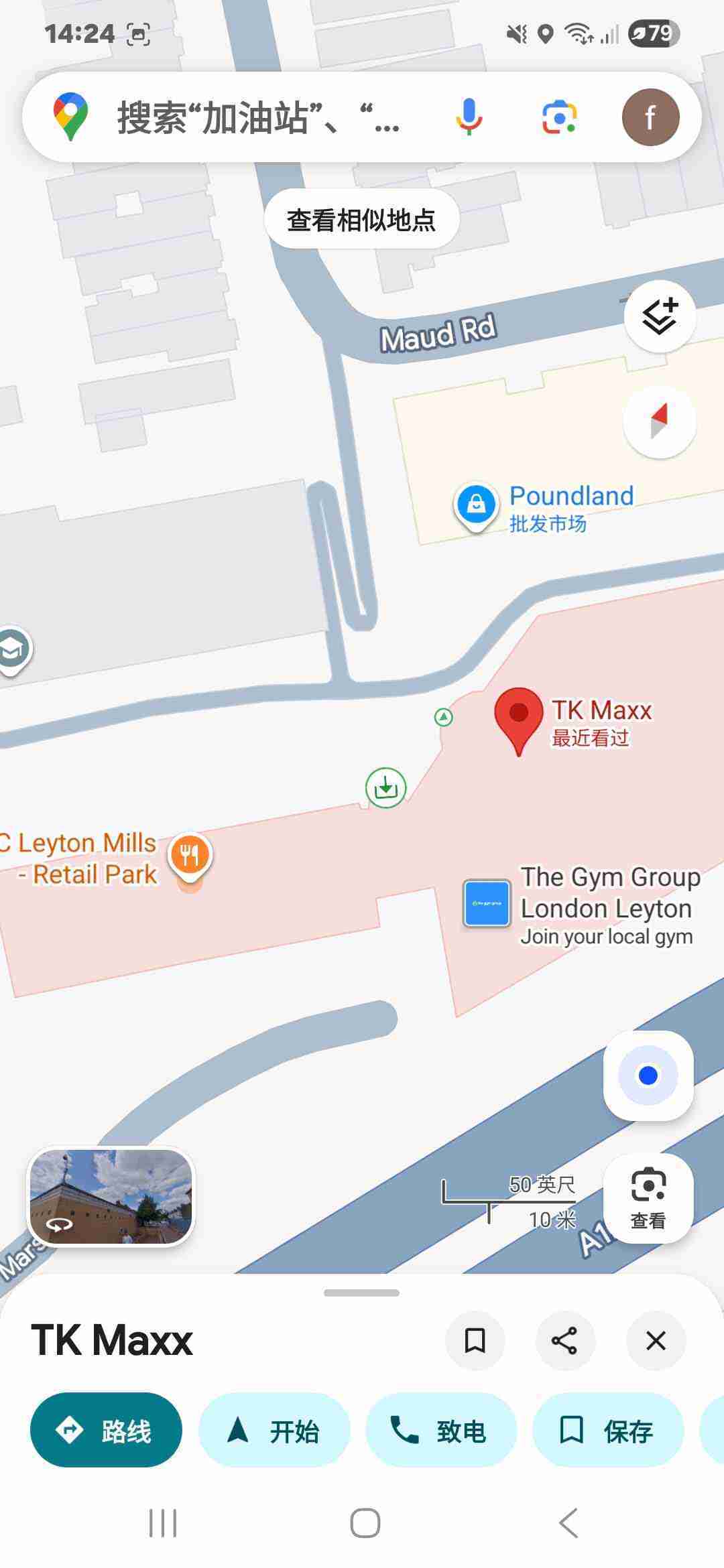The image size is (724, 1568).
Task: Open Google Lens camera search
Action: [559, 117]
